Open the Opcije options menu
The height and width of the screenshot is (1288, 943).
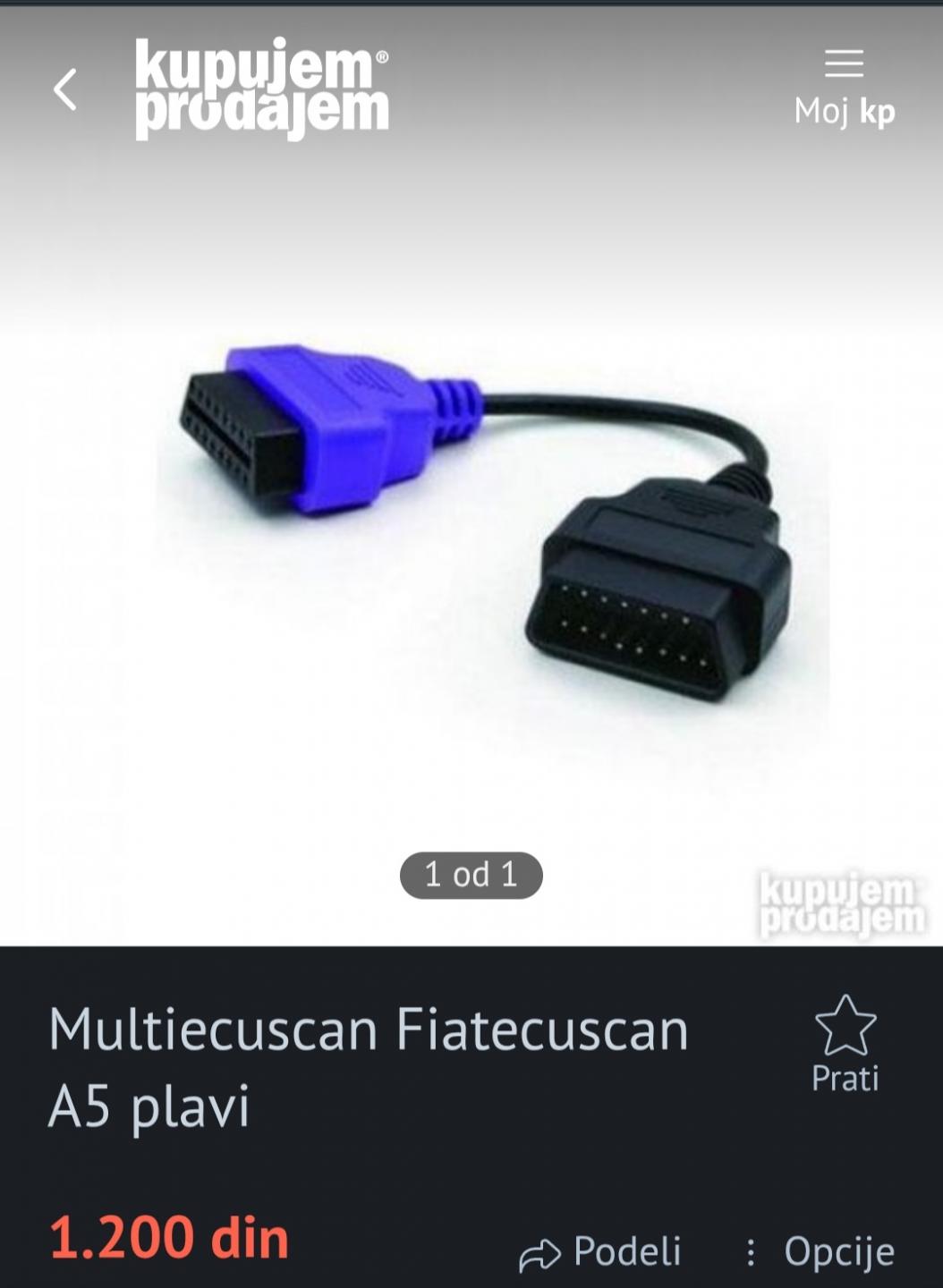coord(820,1251)
